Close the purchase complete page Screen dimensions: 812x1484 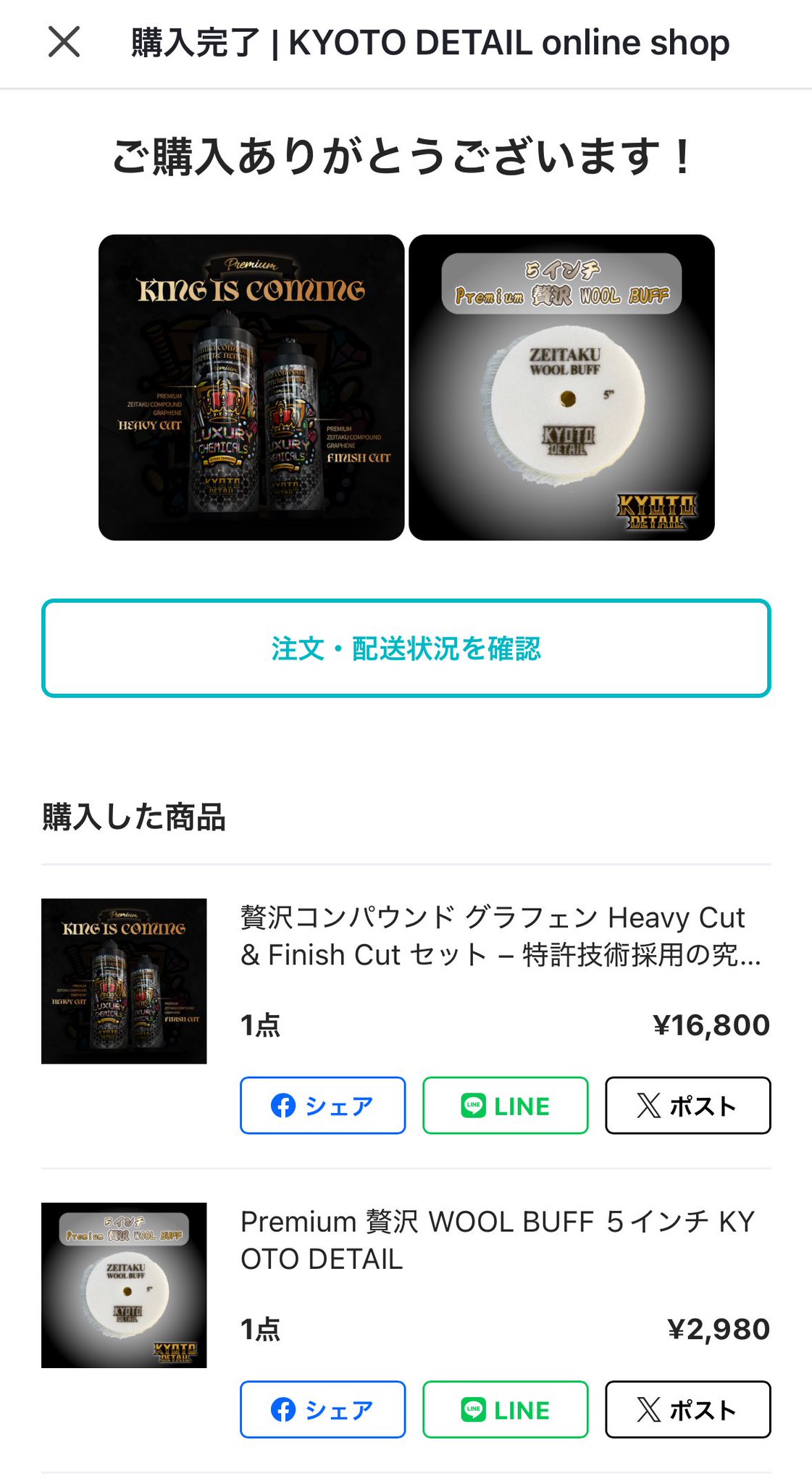[64, 42]
